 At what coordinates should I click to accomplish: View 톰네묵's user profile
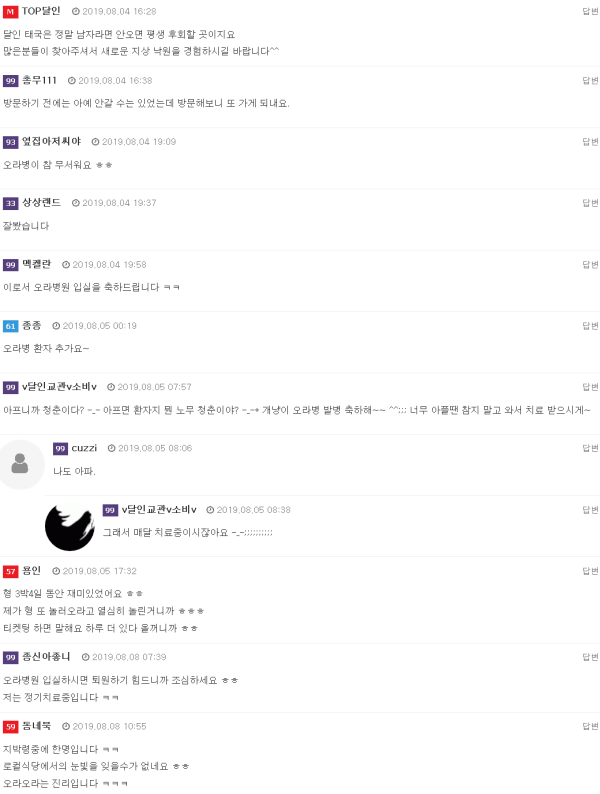pos(37,726)
